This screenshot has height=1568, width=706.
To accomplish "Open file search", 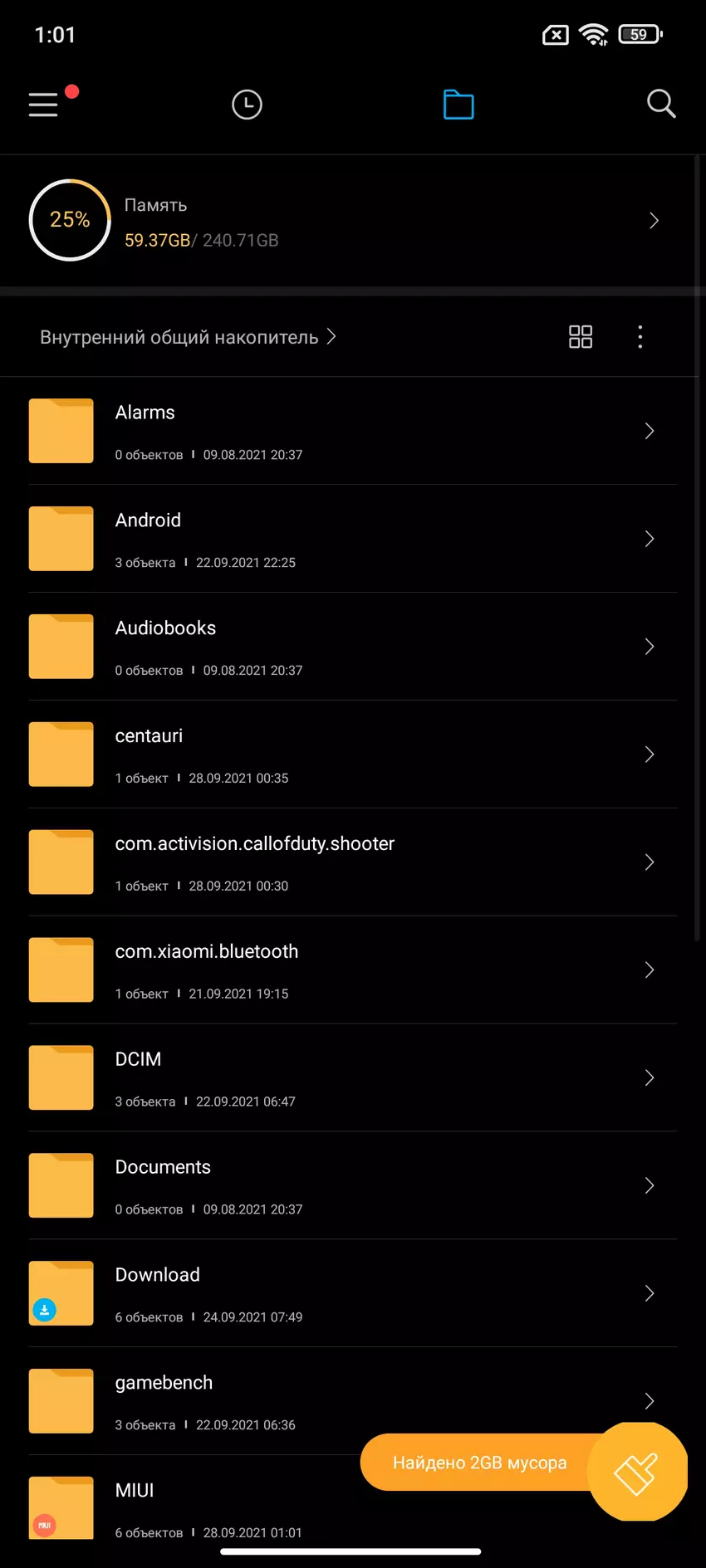I will 661,105.
